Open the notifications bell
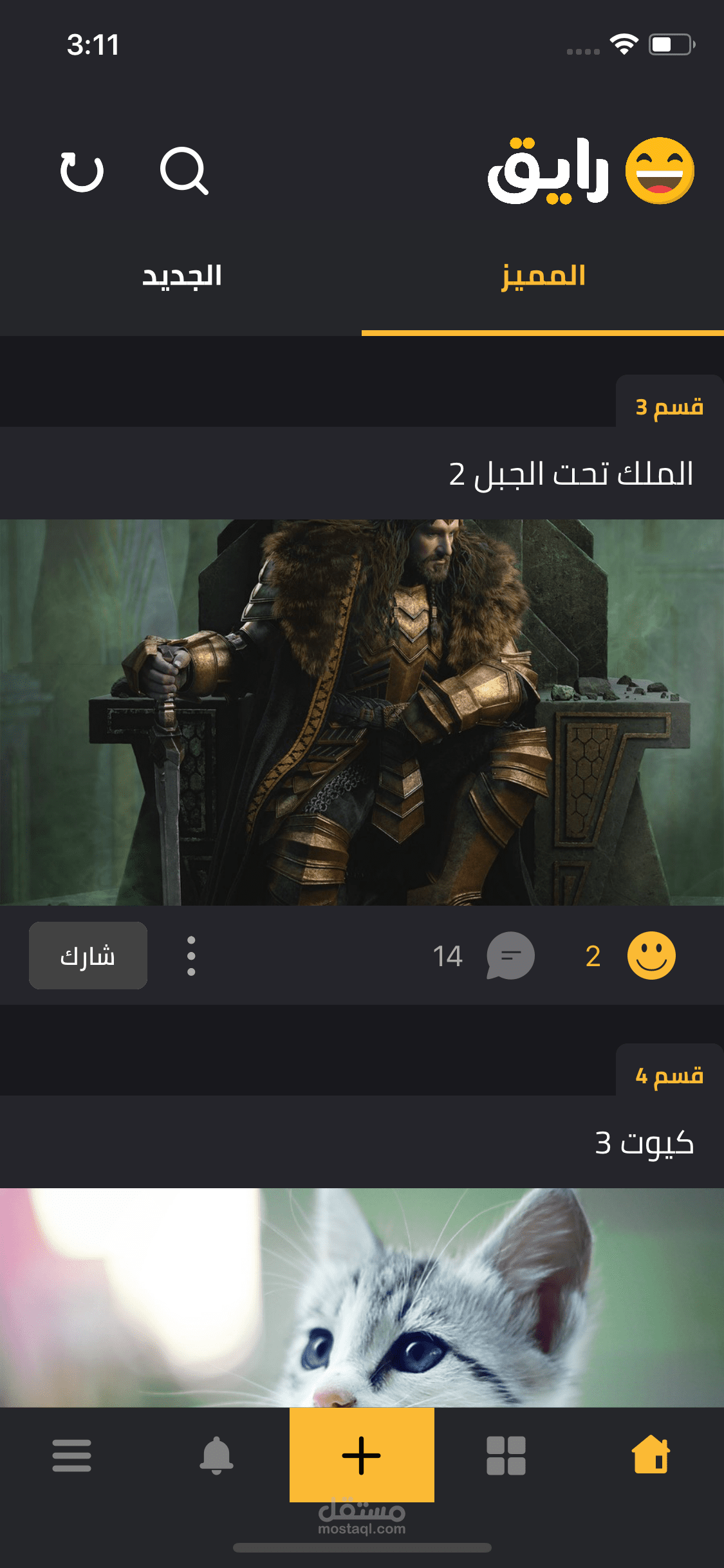Image resolution: width=724 pixels, height=1568 pixels. [x=216, y=1455]
